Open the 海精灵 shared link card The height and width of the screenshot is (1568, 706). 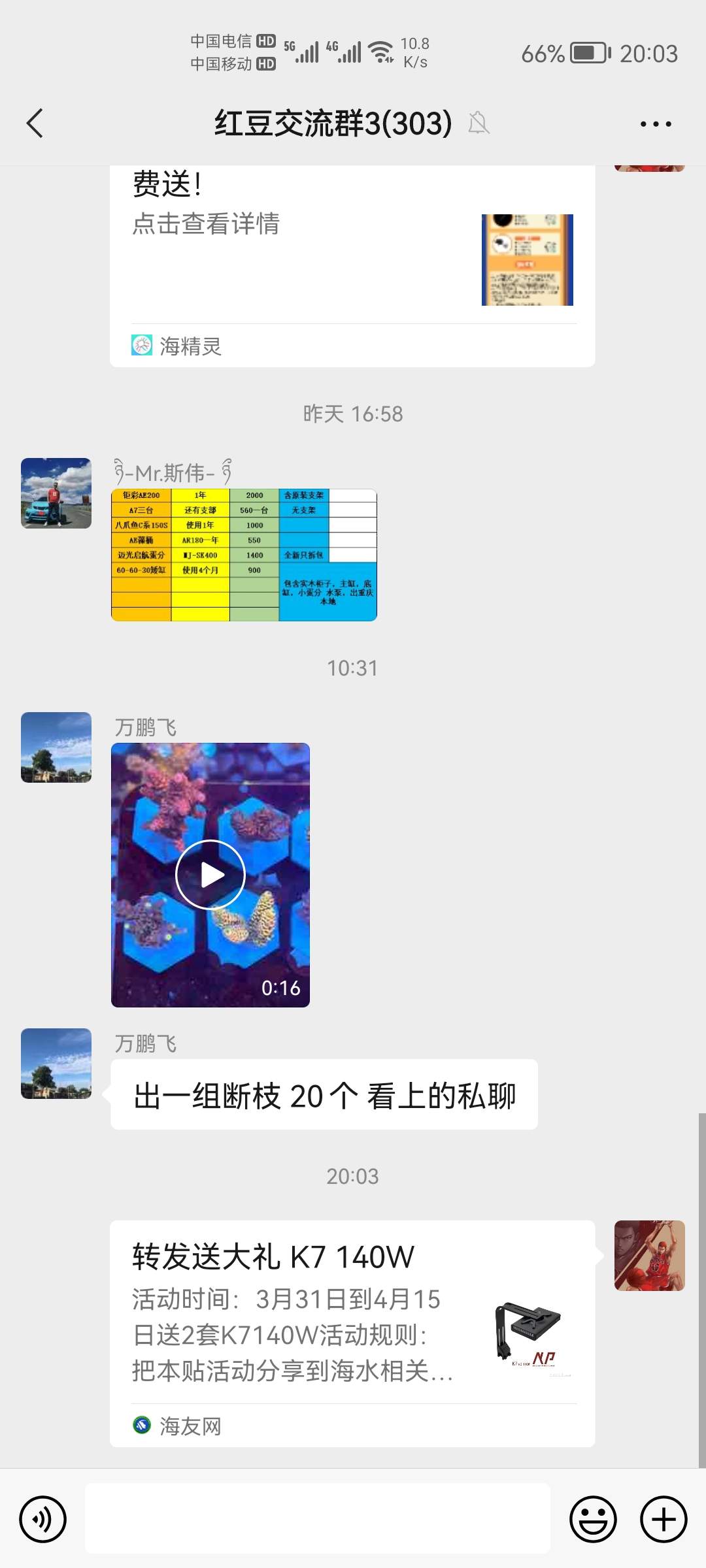pyautogui.click(x=352, y=261)
